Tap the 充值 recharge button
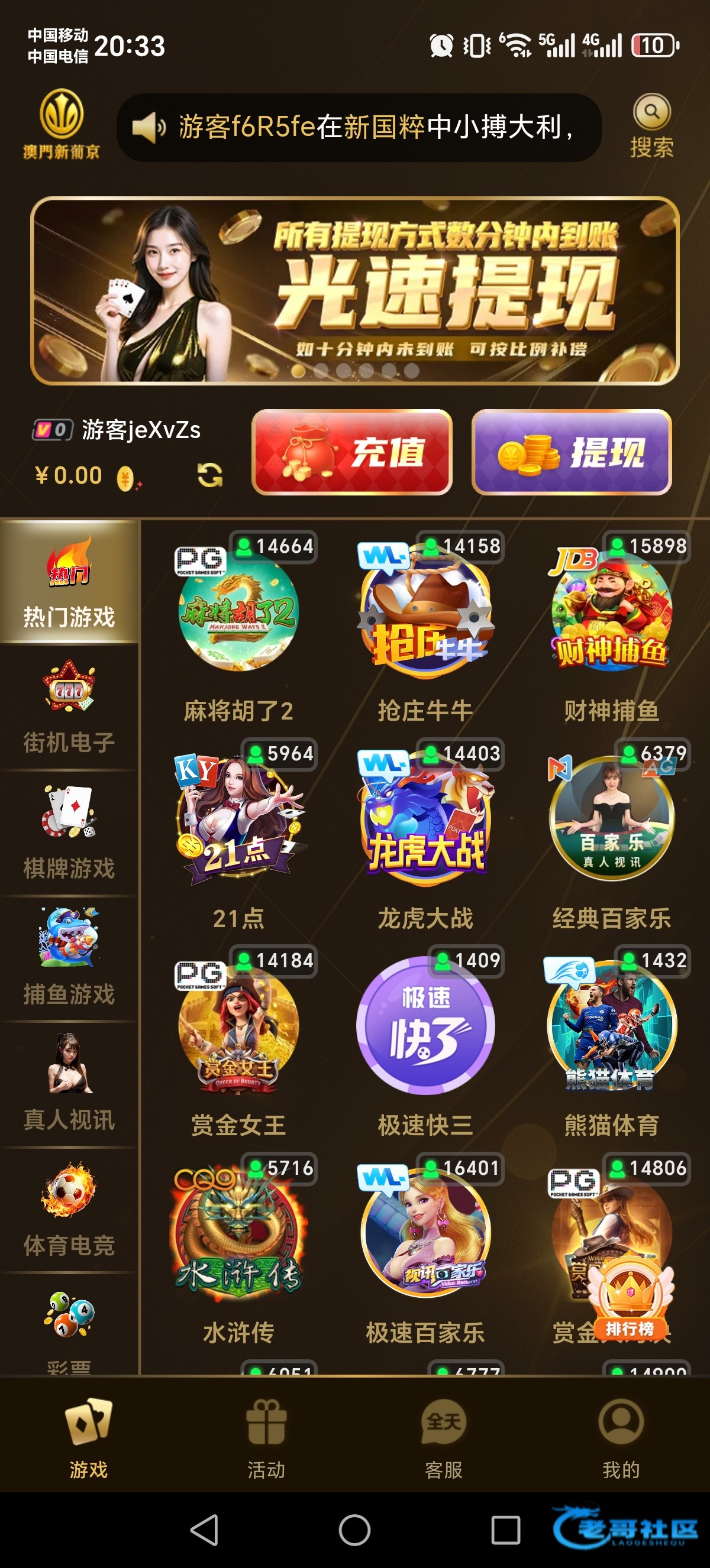Screen dimensions: 710x1568 click(352, 452)
